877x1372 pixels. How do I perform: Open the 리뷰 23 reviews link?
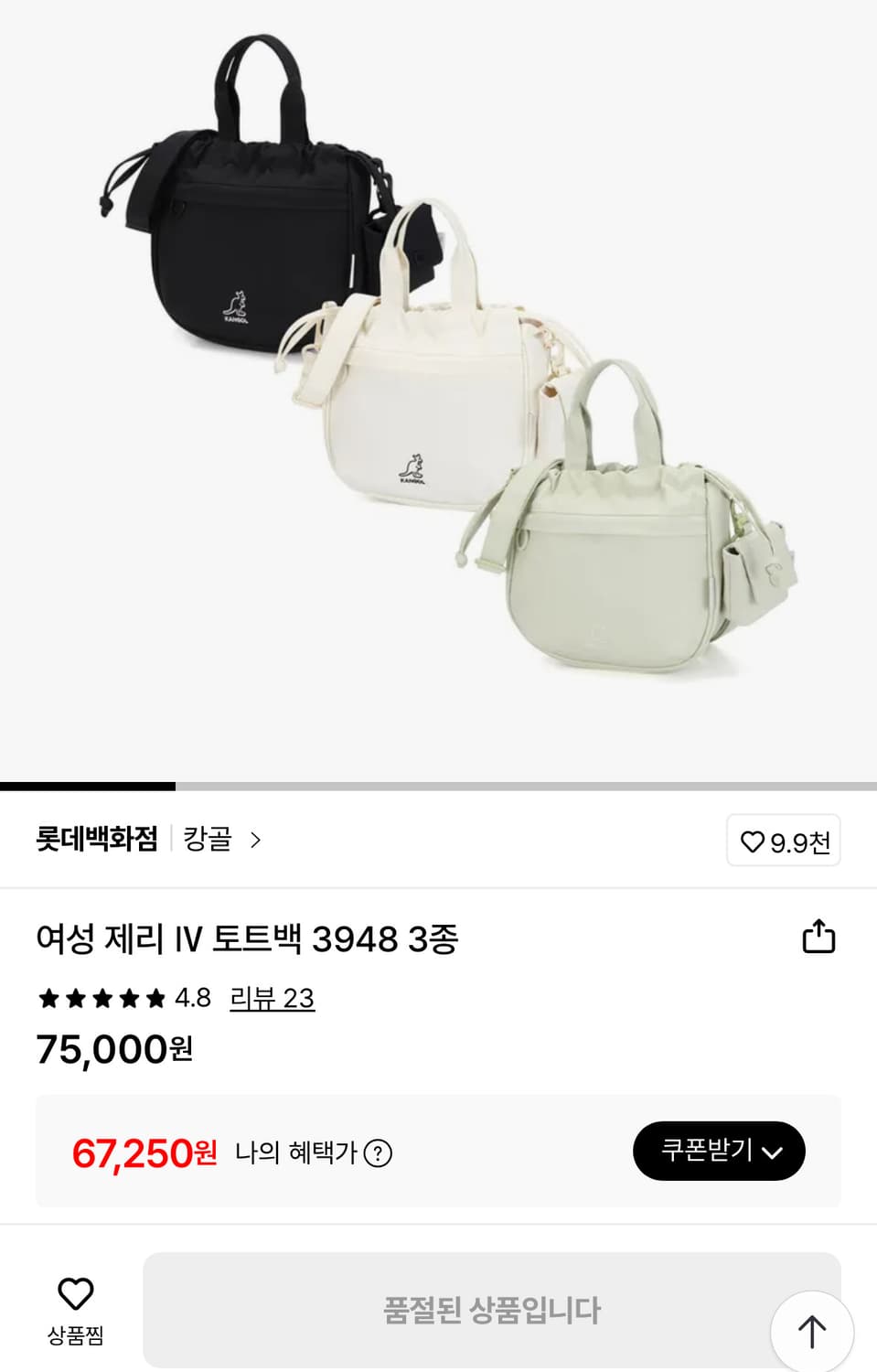coord(271,1000)
